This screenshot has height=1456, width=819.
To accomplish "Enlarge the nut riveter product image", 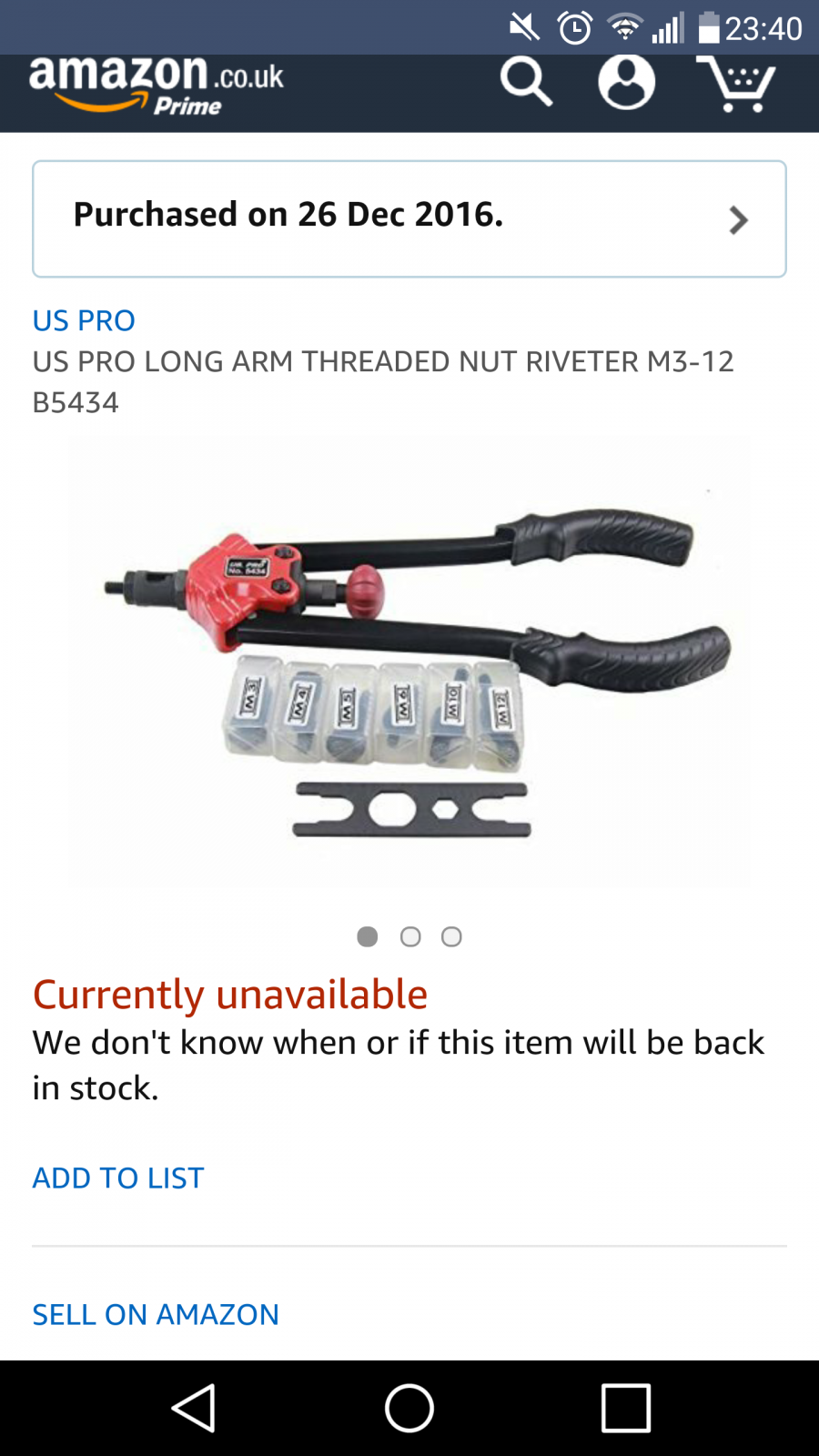I will tap(409, 662).
